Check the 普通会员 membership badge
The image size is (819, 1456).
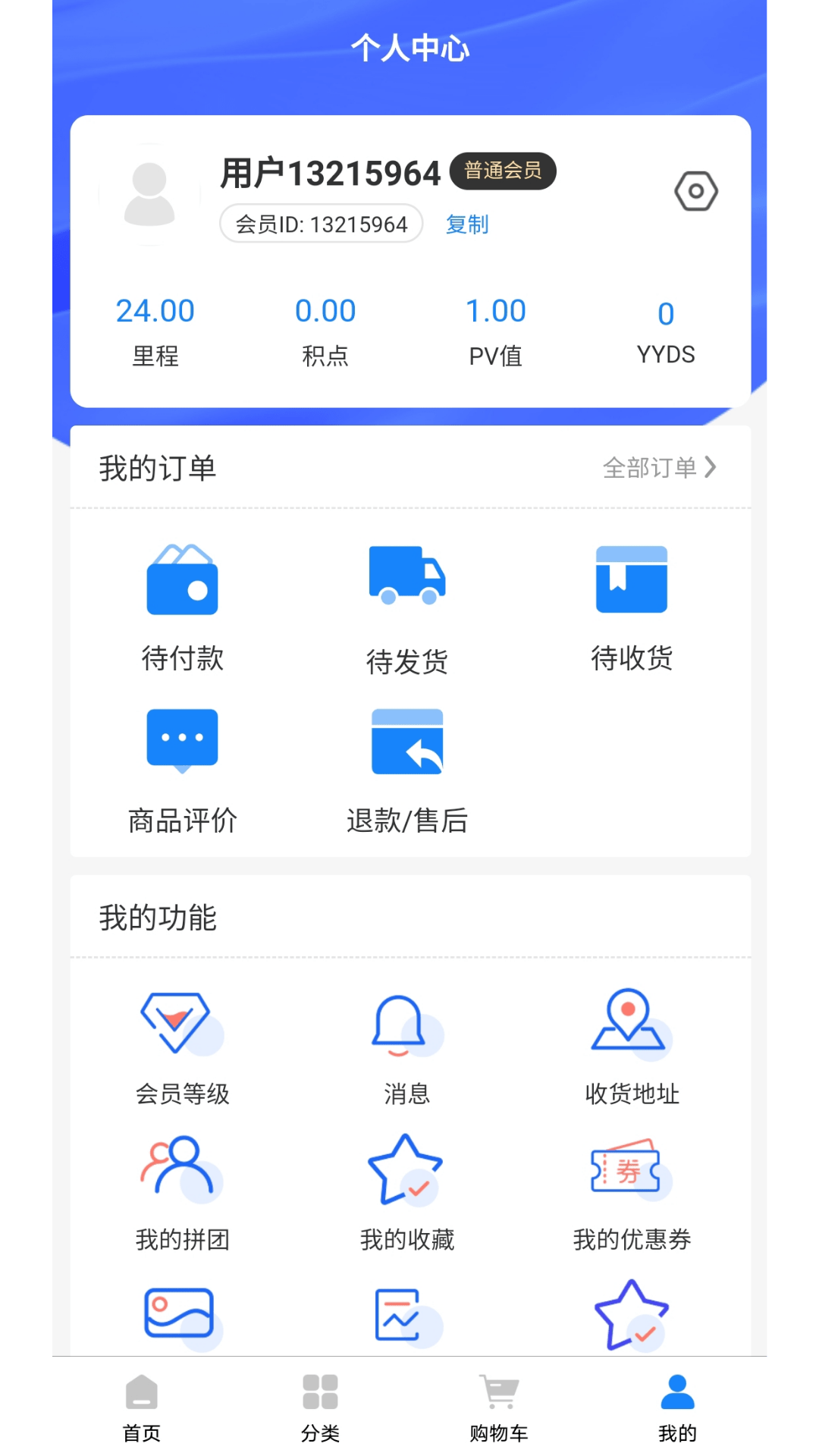503,171
